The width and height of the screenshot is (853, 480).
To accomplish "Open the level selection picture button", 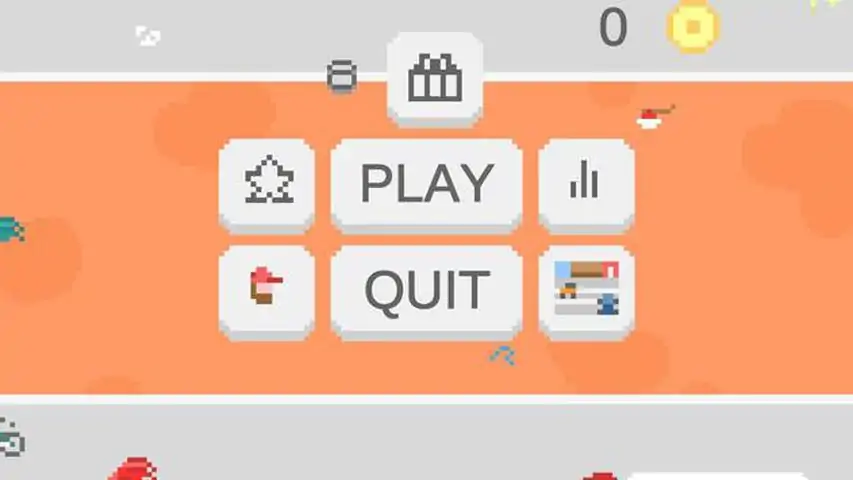I will pos(585,291).
